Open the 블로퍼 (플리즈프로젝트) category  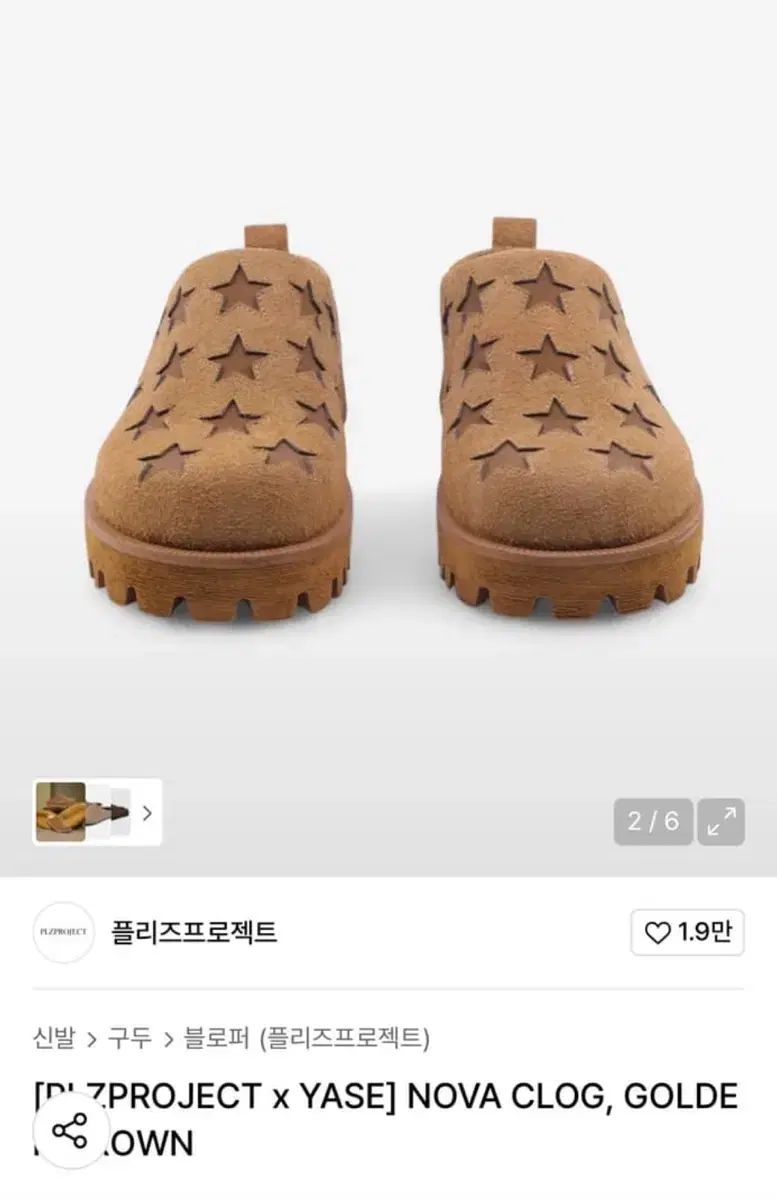point(306,1038)
